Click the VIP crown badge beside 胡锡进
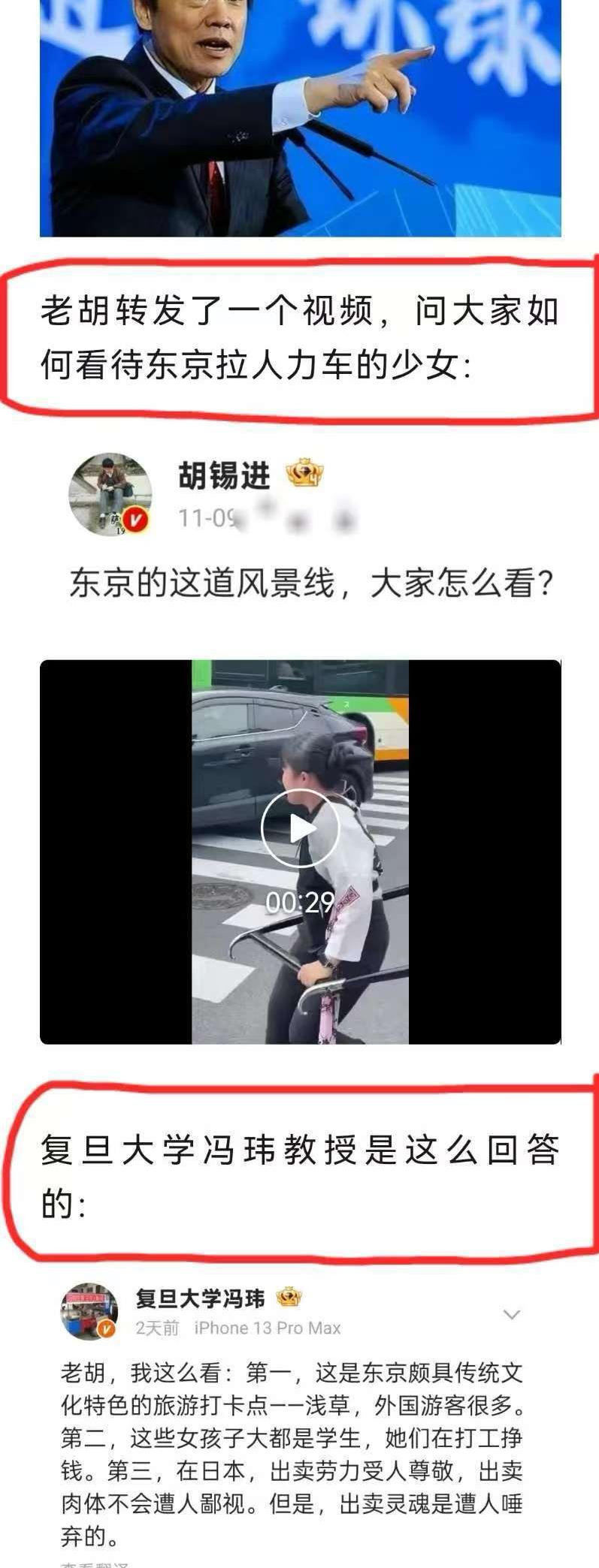 point(303,472)
